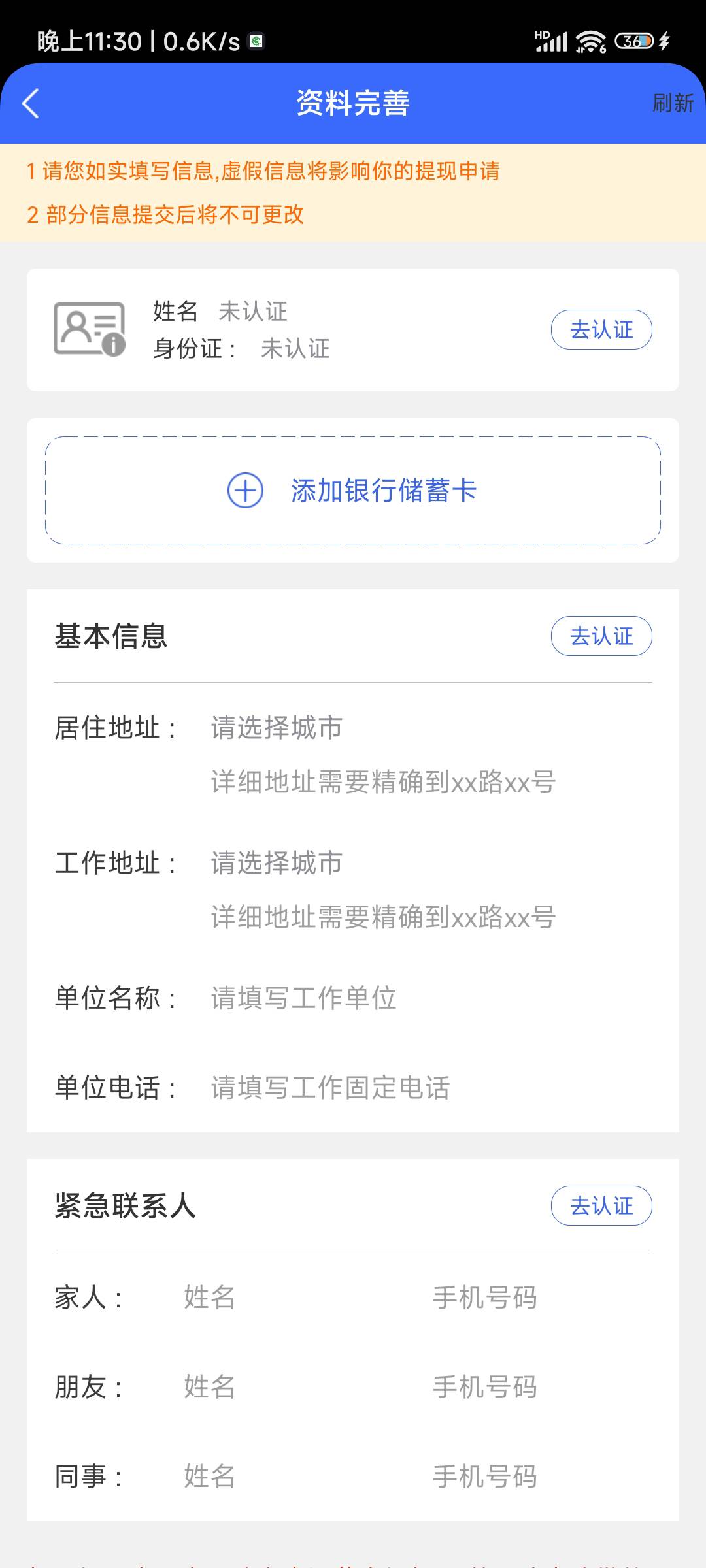Viewport: 706px width, 1568px height.
Task: Enter the family member's name
Action: click(x=209, y=1297)
